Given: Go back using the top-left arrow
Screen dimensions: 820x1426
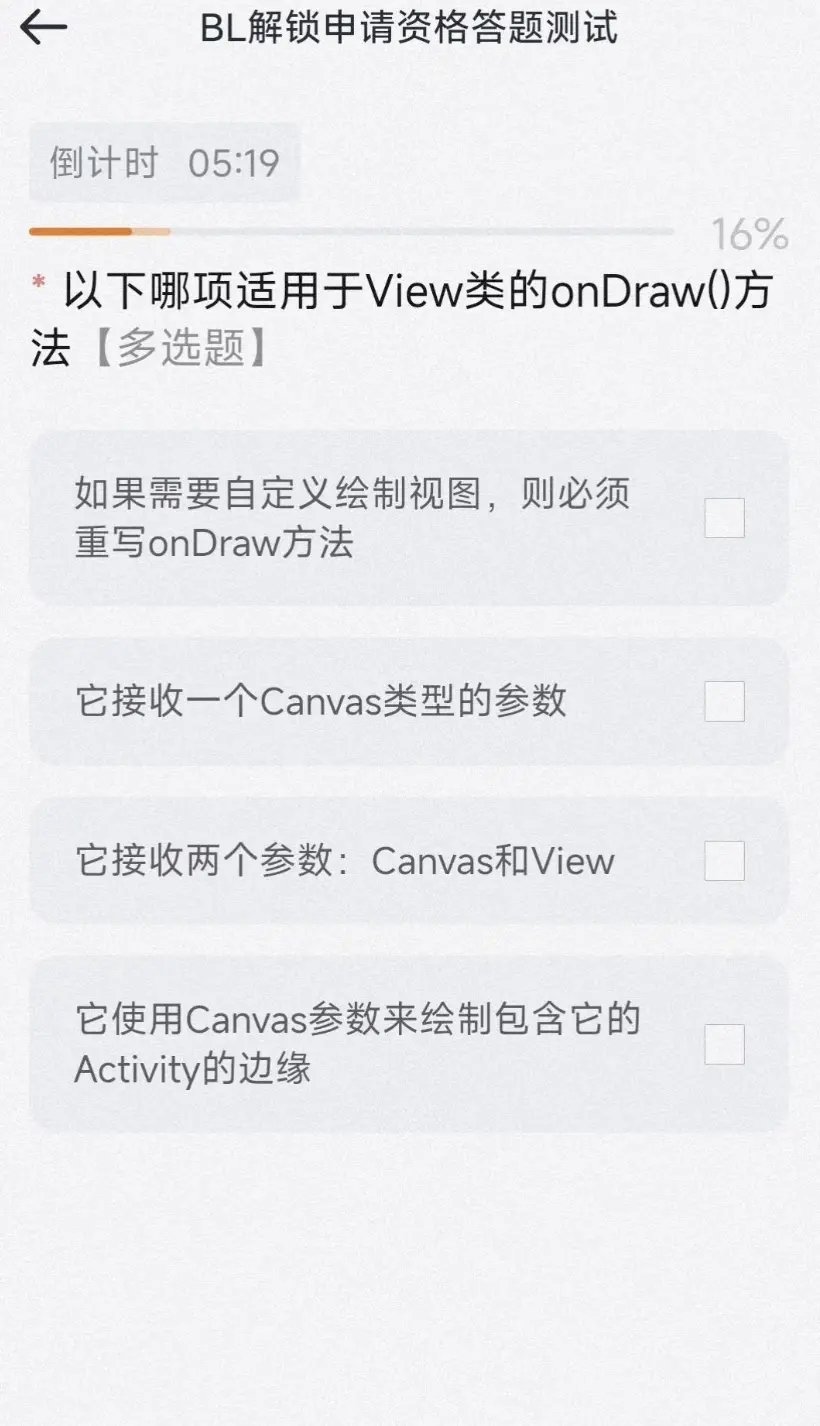Looking at the screenshot, I should click(x=44, y=28).
